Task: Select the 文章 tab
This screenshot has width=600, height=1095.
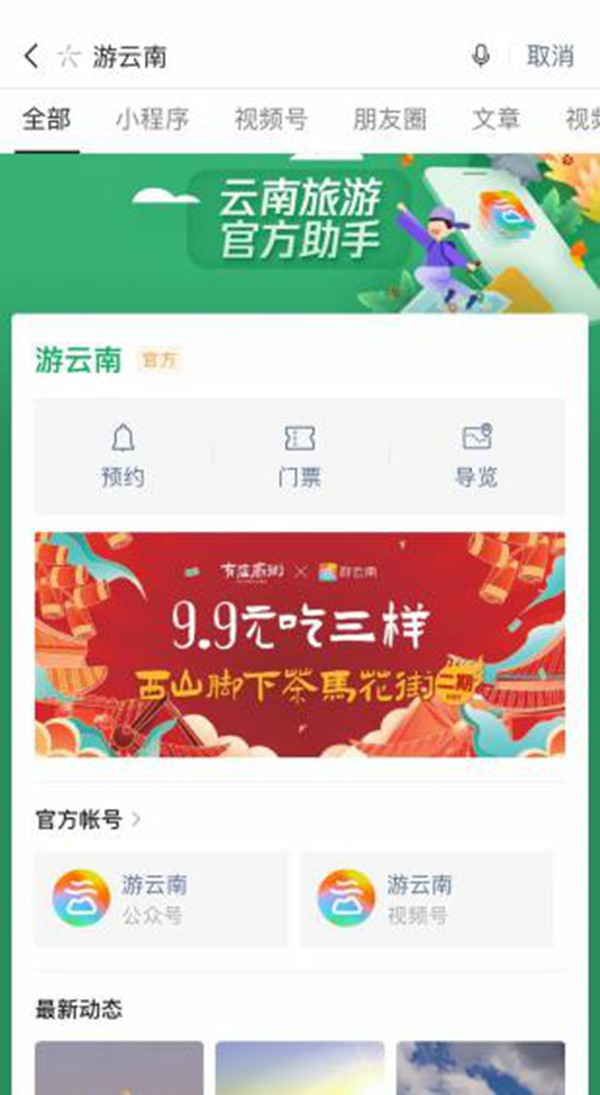Action: (x=496, y=120)
